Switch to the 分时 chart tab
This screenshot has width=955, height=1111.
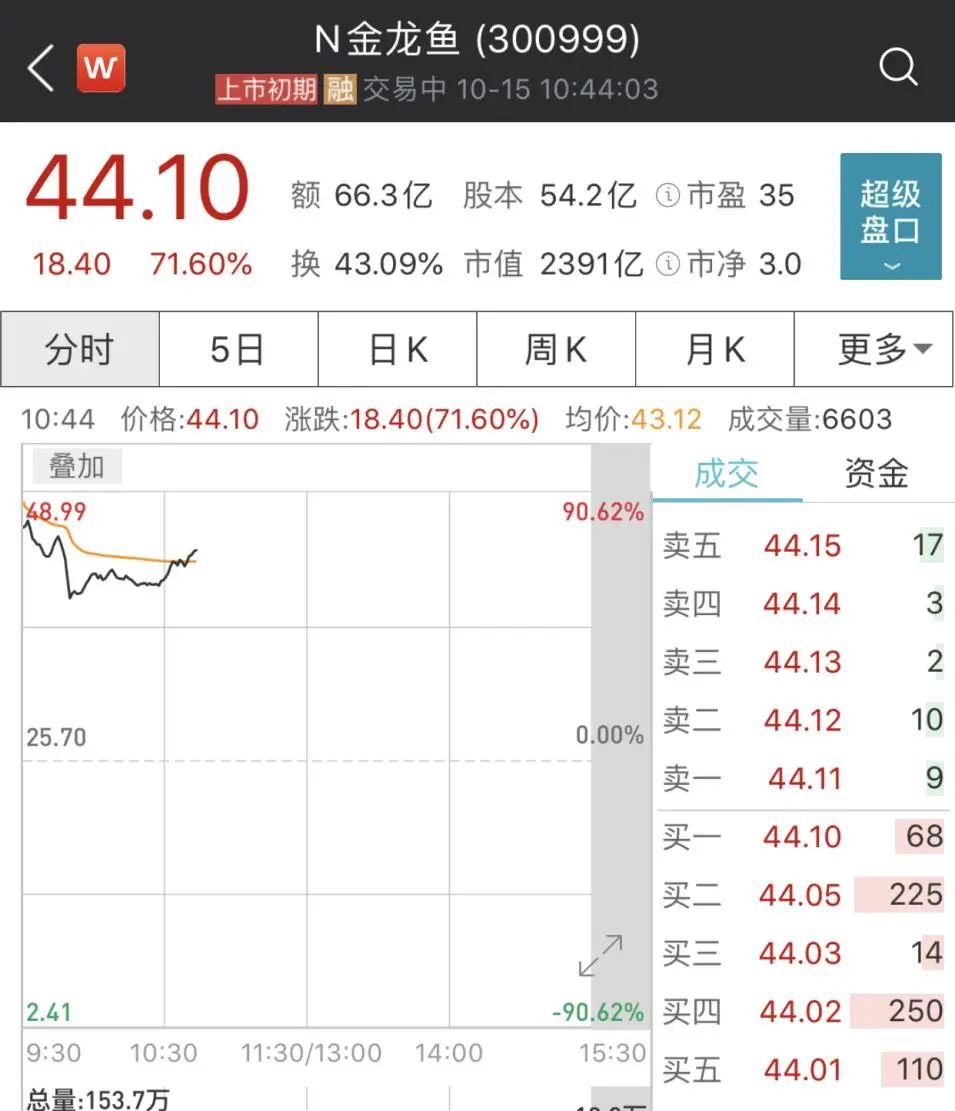[x=80, y=349]
